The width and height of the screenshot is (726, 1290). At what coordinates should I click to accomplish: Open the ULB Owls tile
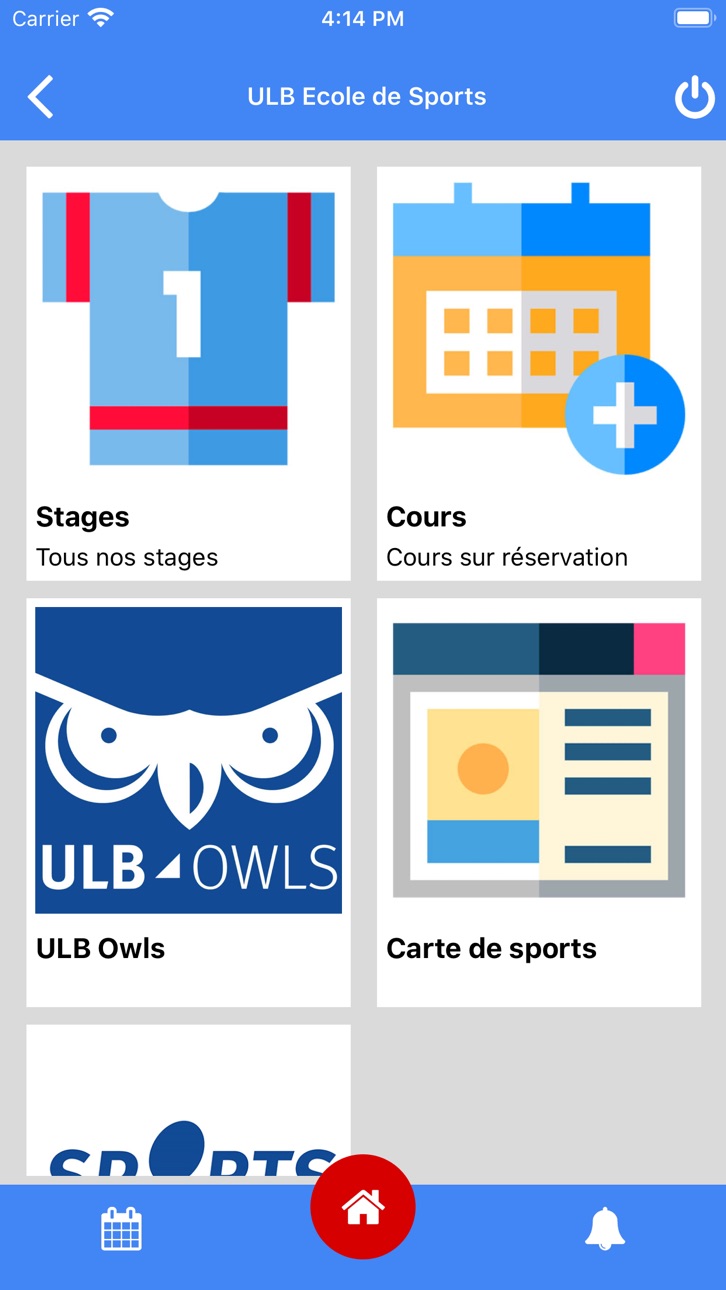(x=188, y=802)
